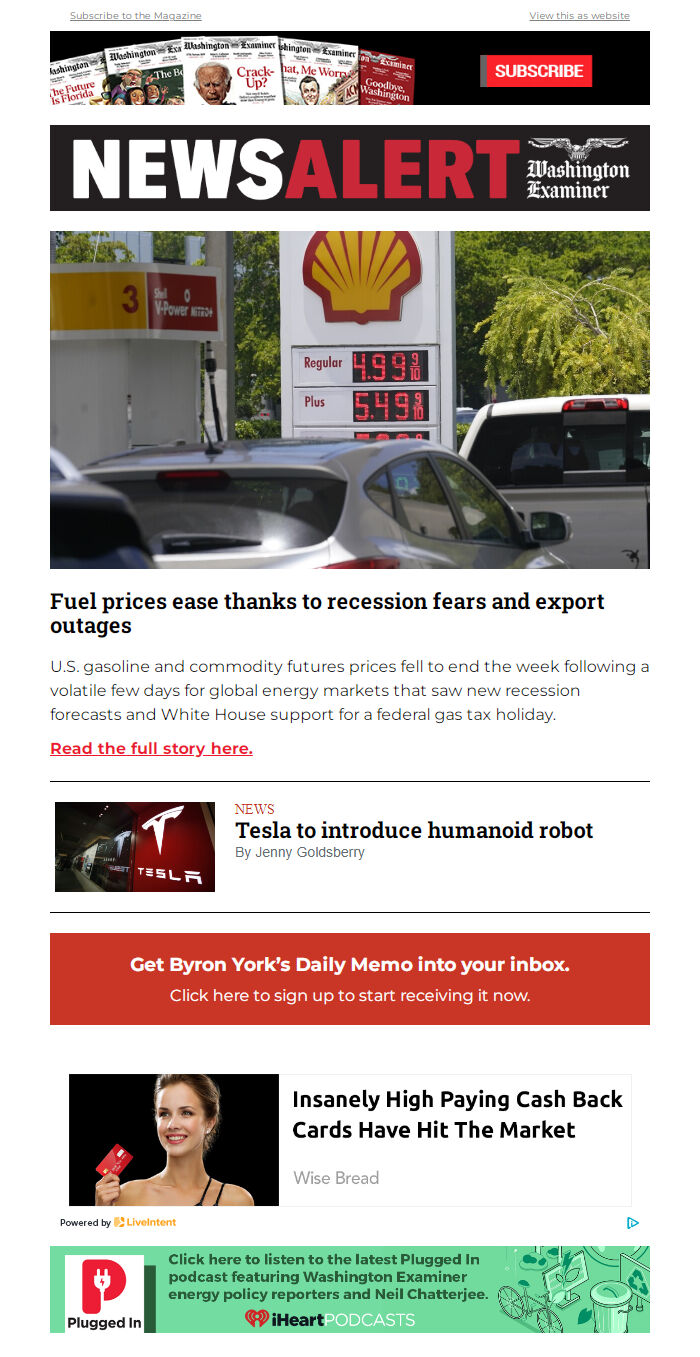This screenshot has height=1357, width=700.
Task: Tap the Tesla store thumbnail
Action: coord(135,847)
